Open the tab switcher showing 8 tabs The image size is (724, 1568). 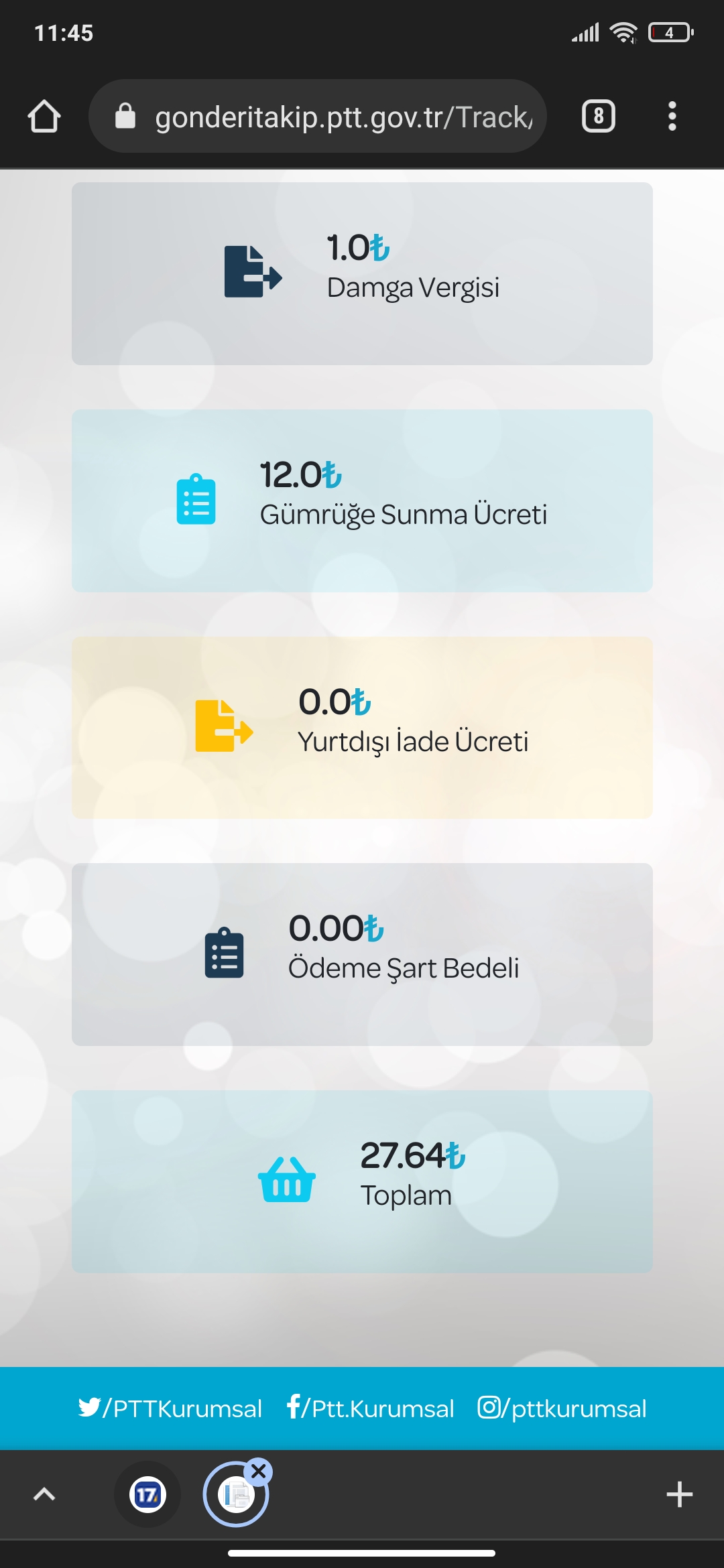tap(598, 117)
